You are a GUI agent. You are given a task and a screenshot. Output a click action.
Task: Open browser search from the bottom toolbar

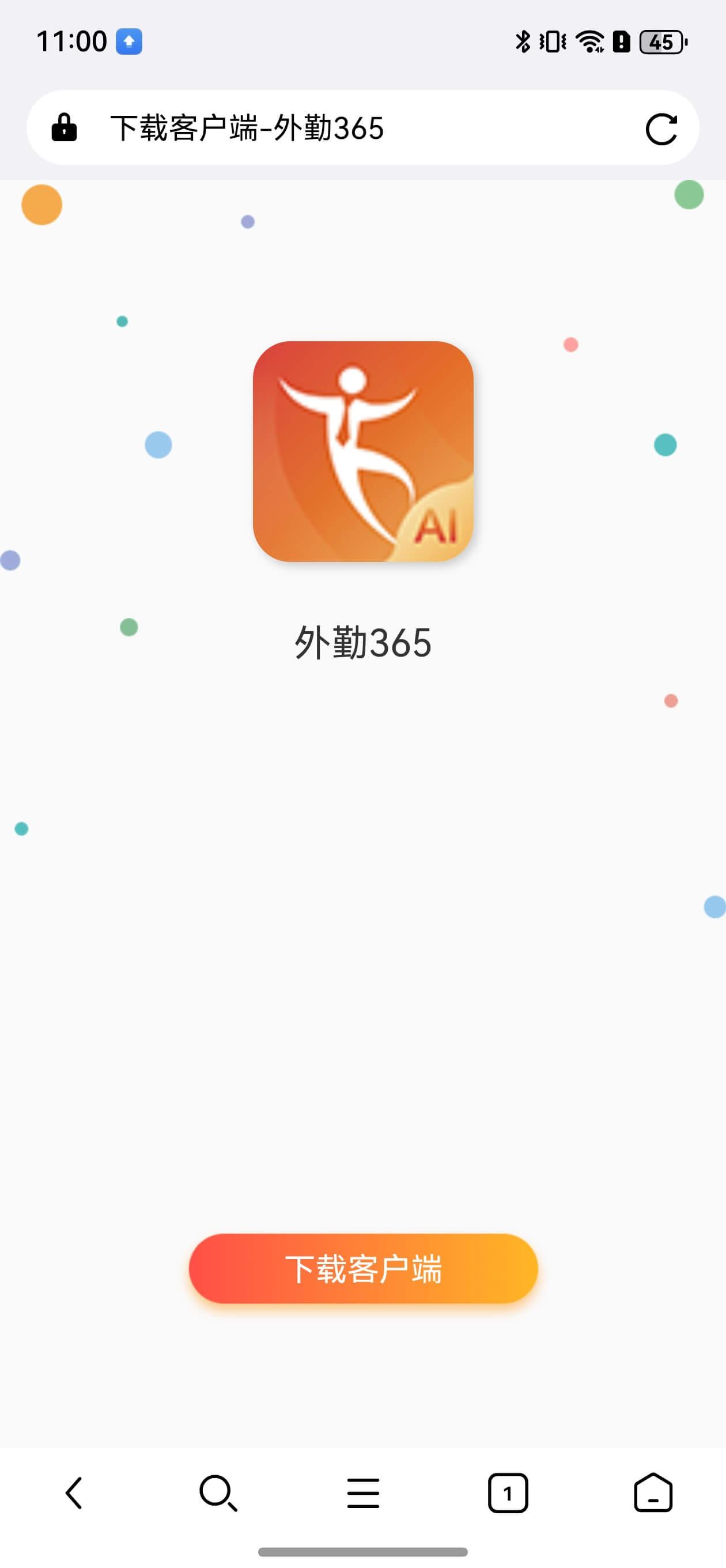pos(218,1492)
